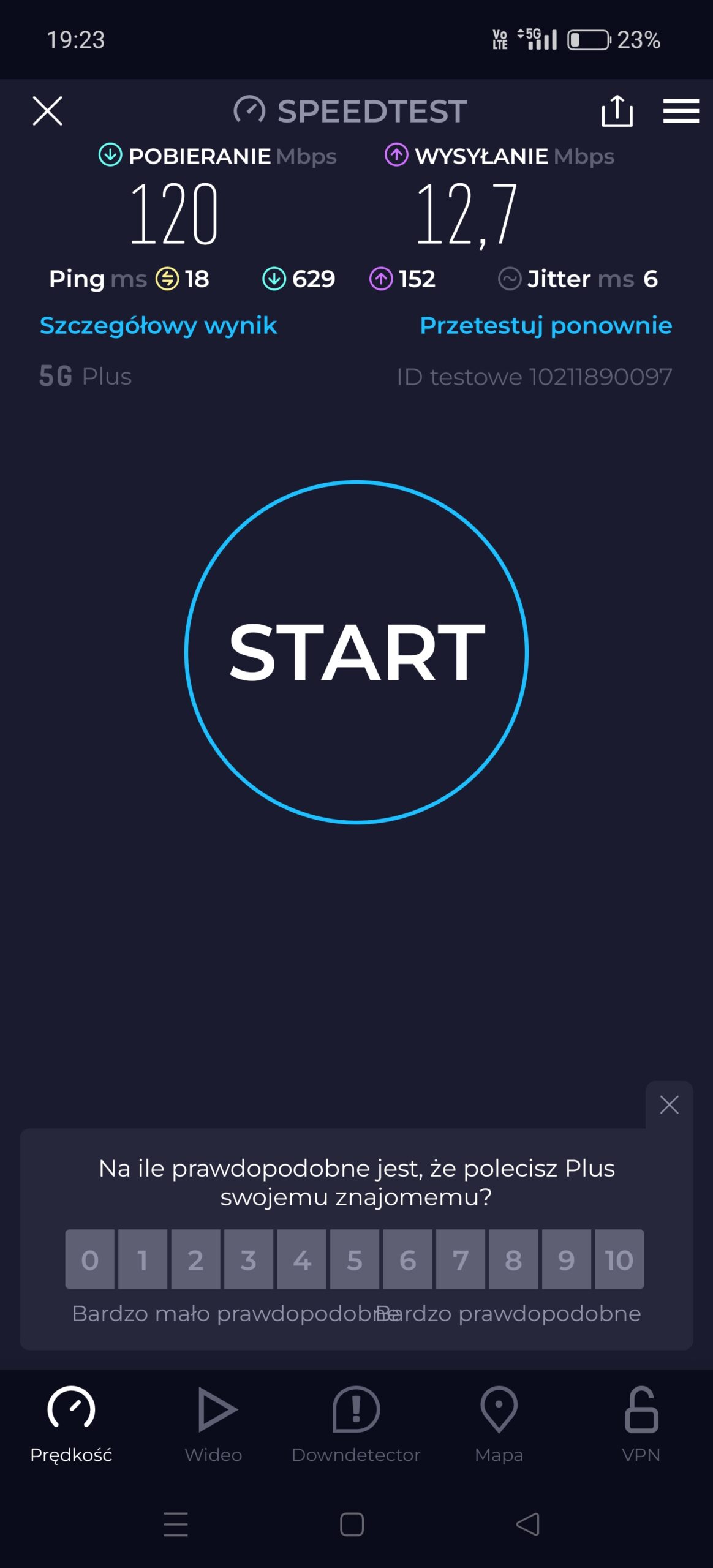713x1568 pixels.
Task: Open the hamburger menu
Action: (681, 111)
